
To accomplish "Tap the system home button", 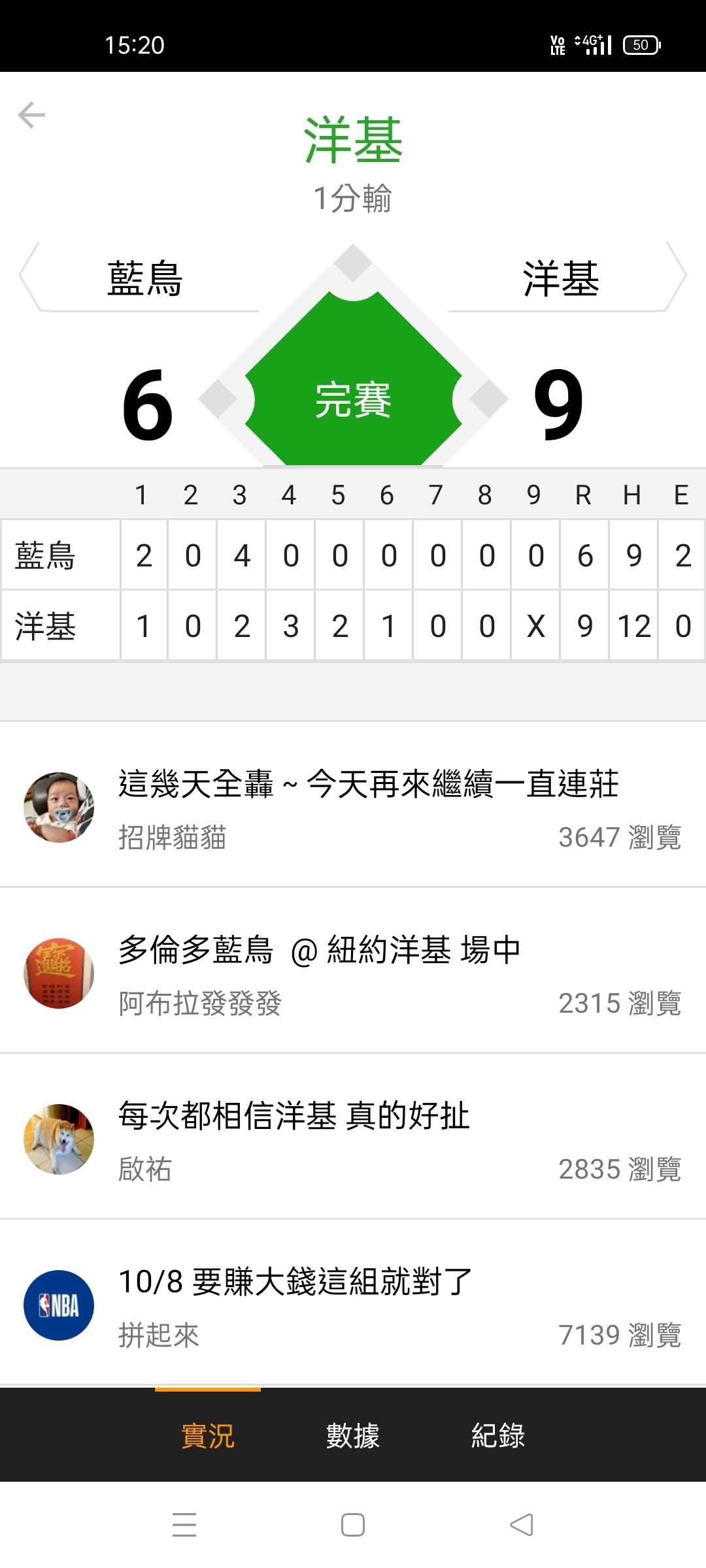I will (x=353, y=1525).
